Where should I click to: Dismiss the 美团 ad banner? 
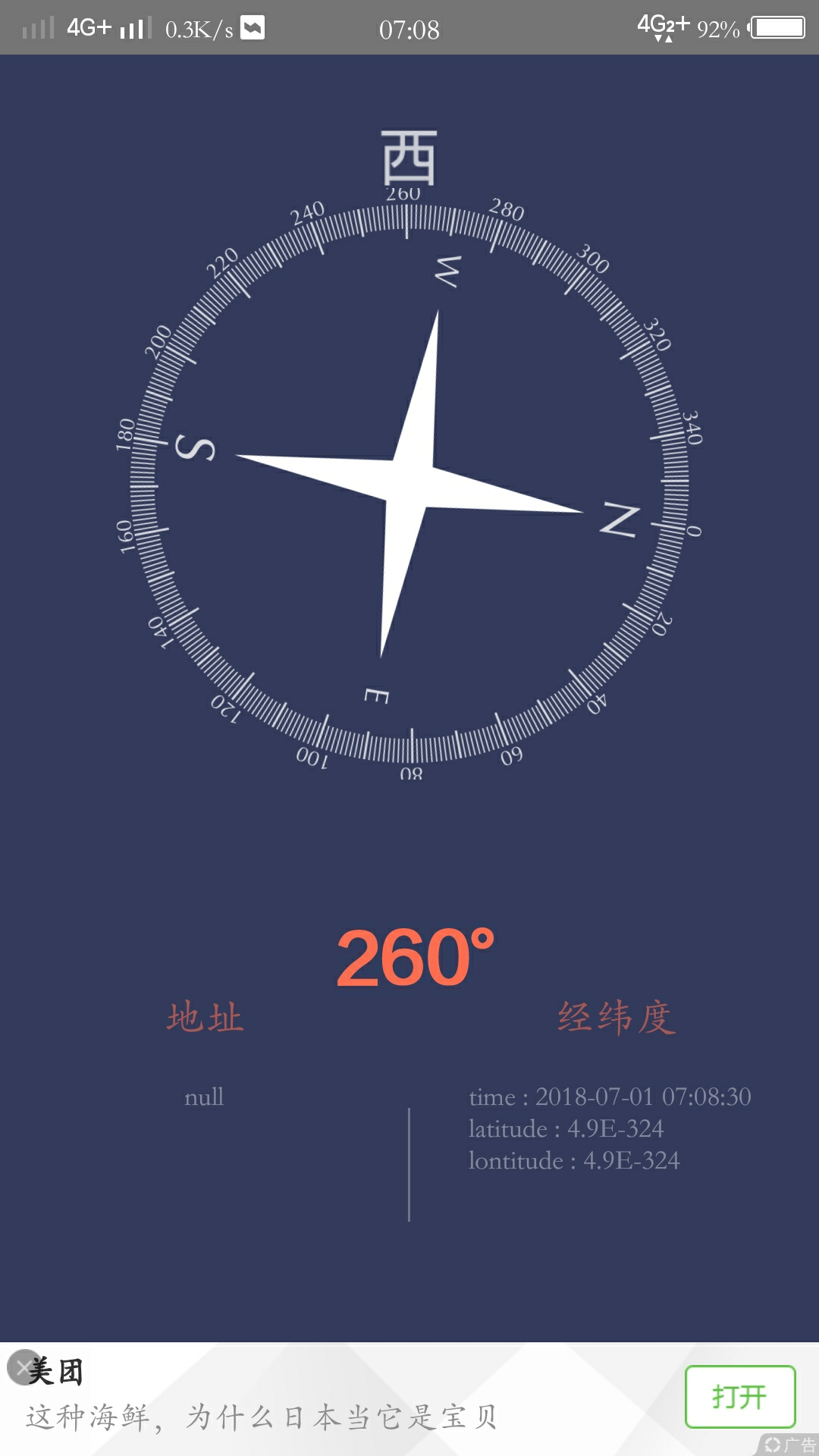point(24,1367)
